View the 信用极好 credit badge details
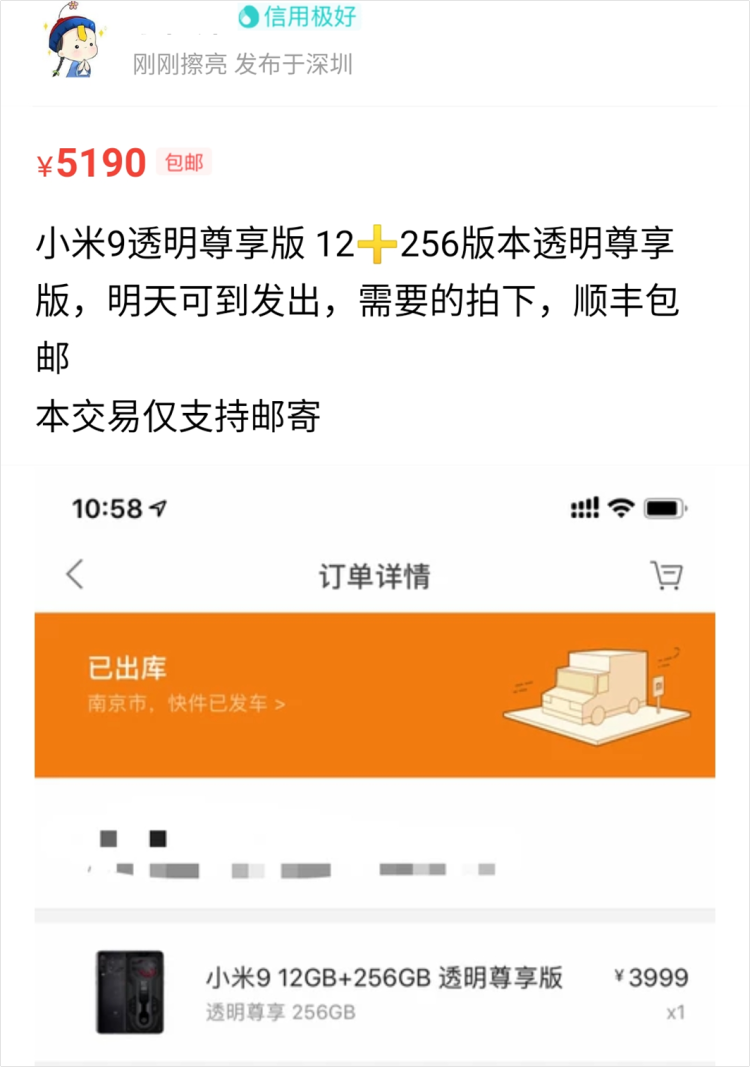 coord(297,17)
